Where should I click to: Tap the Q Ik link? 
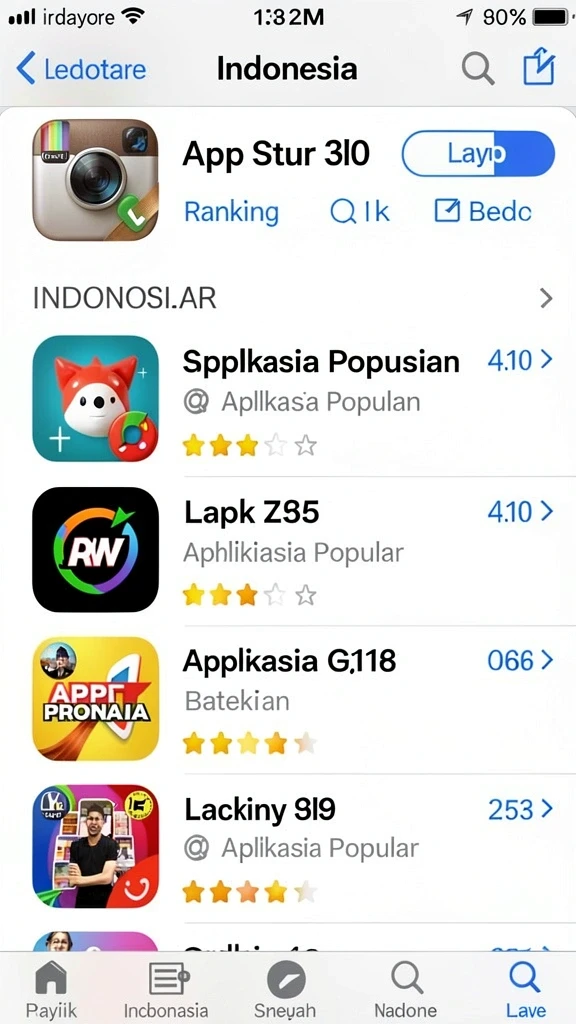click(360, 212)
